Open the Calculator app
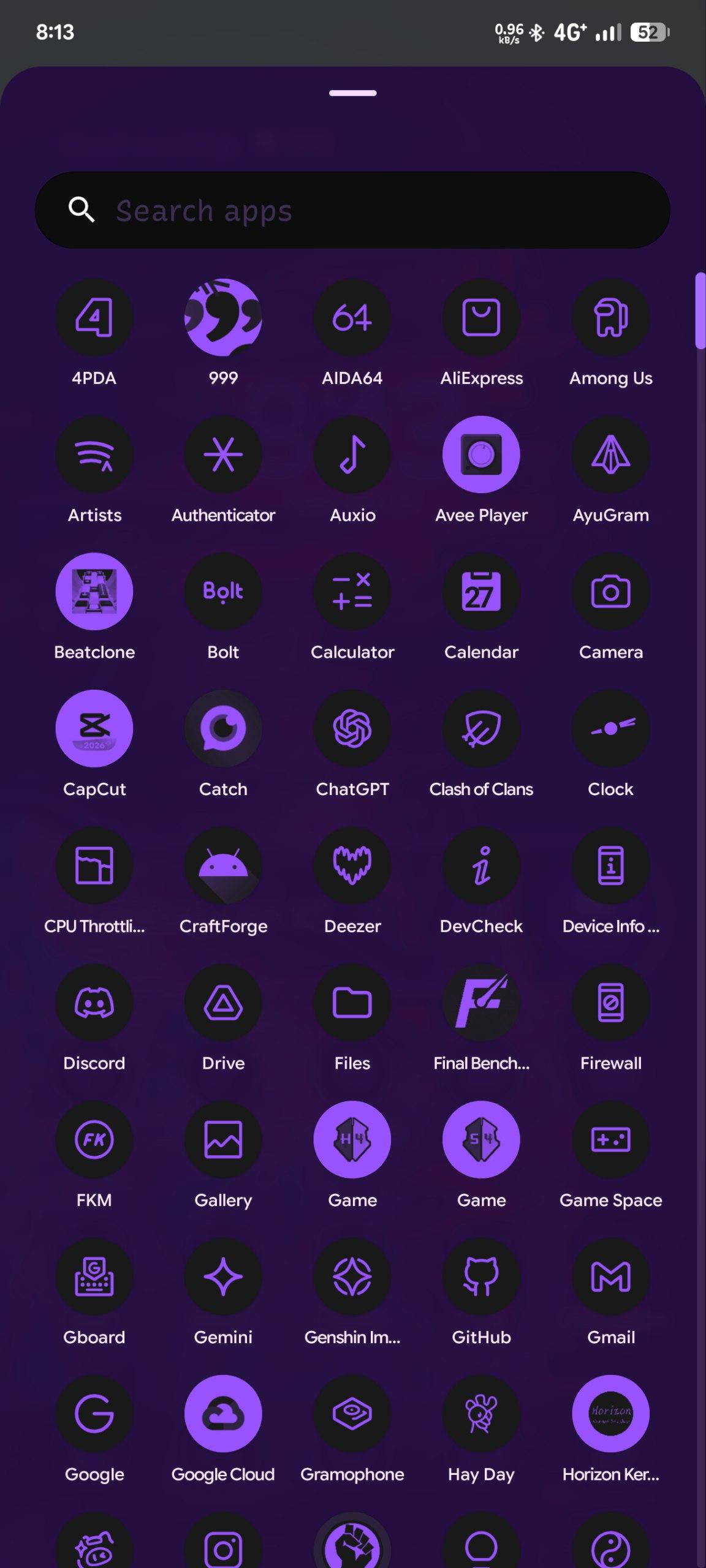Image resolution: width=706 pixels, height=1568 pixels. [x=352, y=592]
